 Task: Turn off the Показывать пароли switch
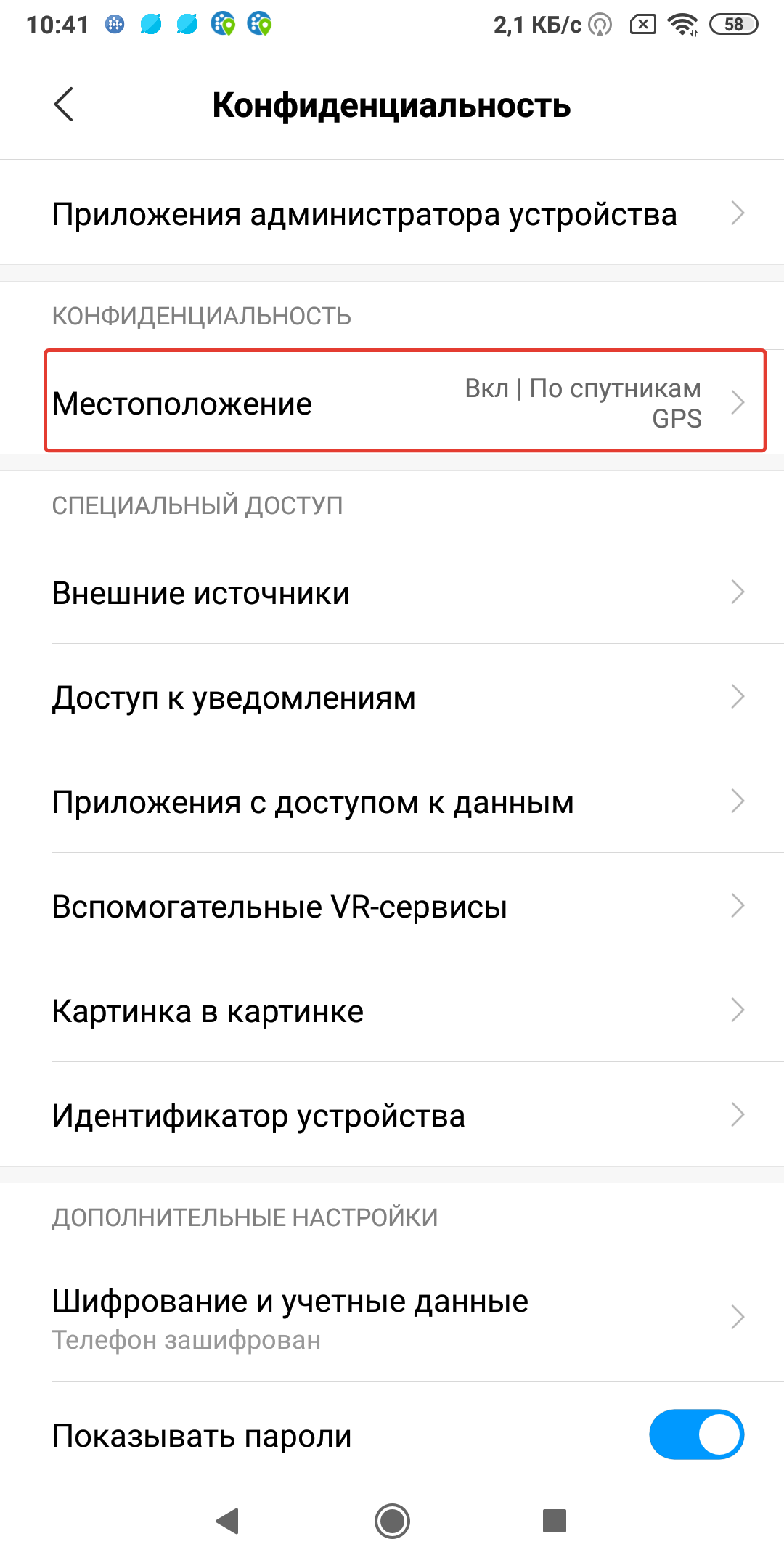696,1434
